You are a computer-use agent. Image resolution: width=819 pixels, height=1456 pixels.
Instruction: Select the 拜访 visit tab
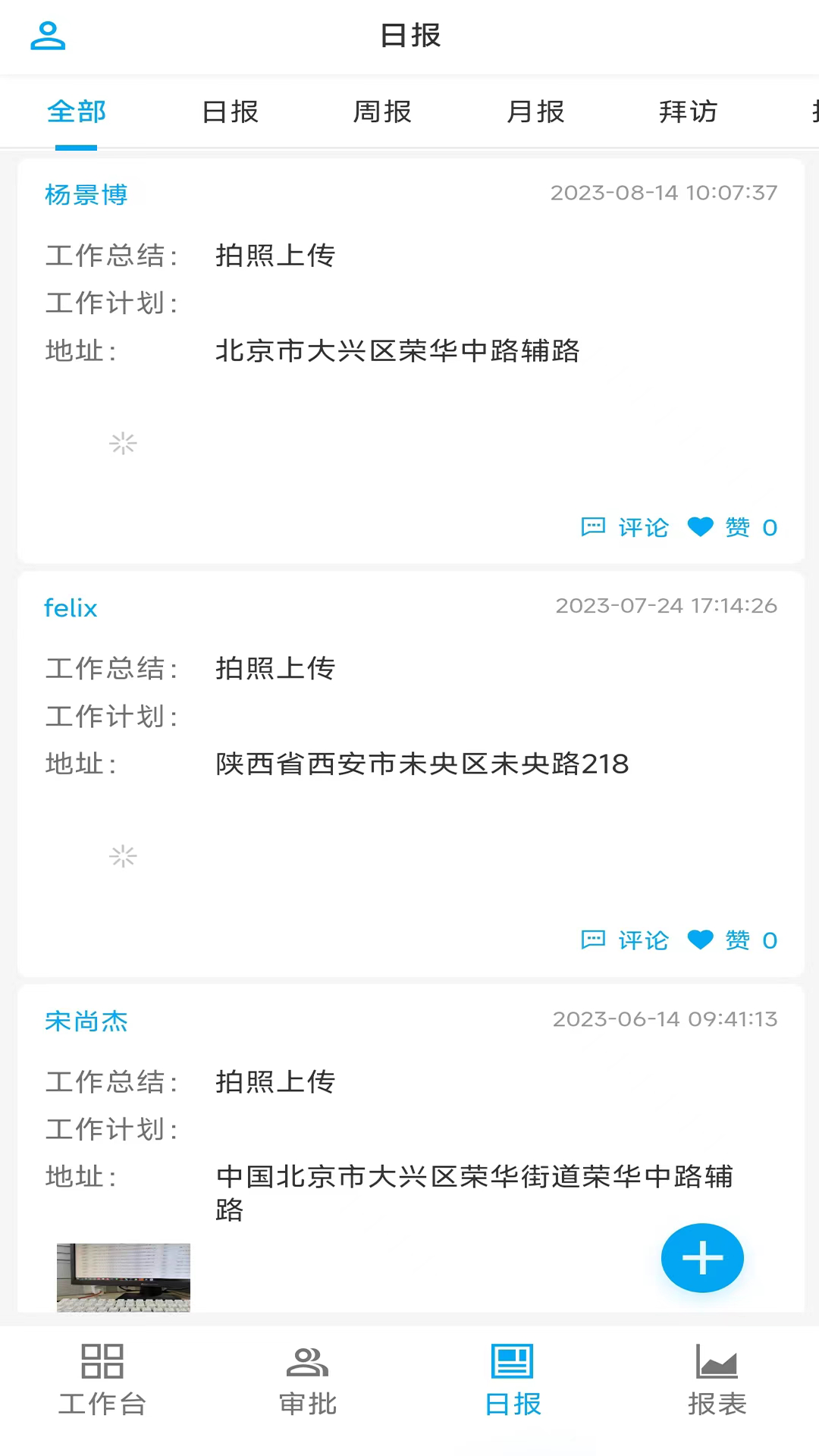(x=687, y=111)
